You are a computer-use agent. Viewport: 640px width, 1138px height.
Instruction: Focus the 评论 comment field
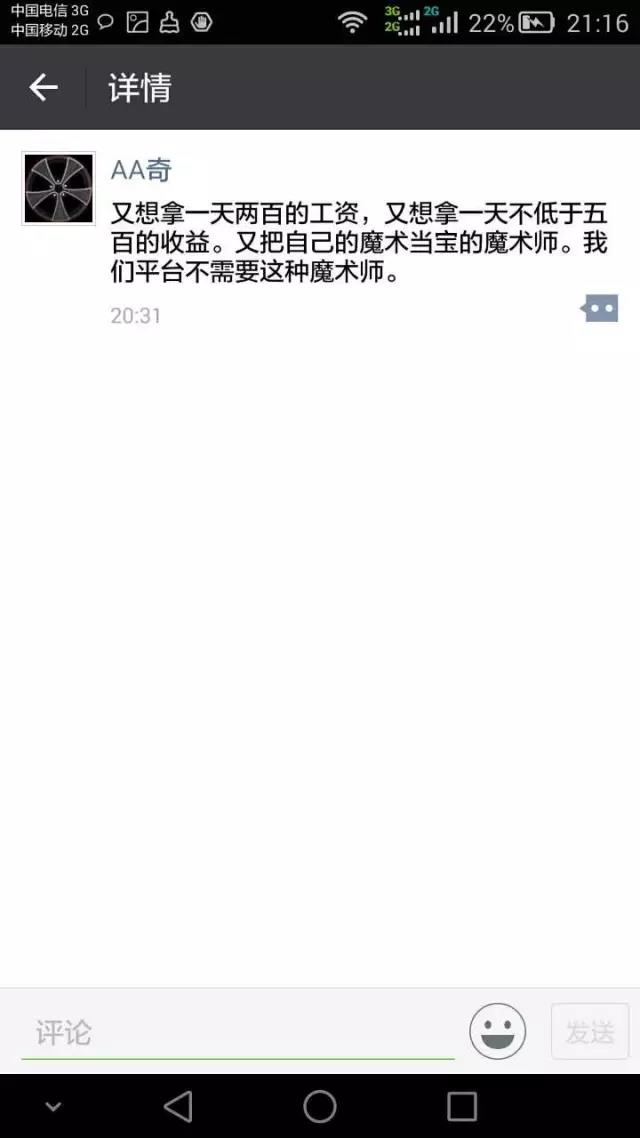tap(237, 1033)
